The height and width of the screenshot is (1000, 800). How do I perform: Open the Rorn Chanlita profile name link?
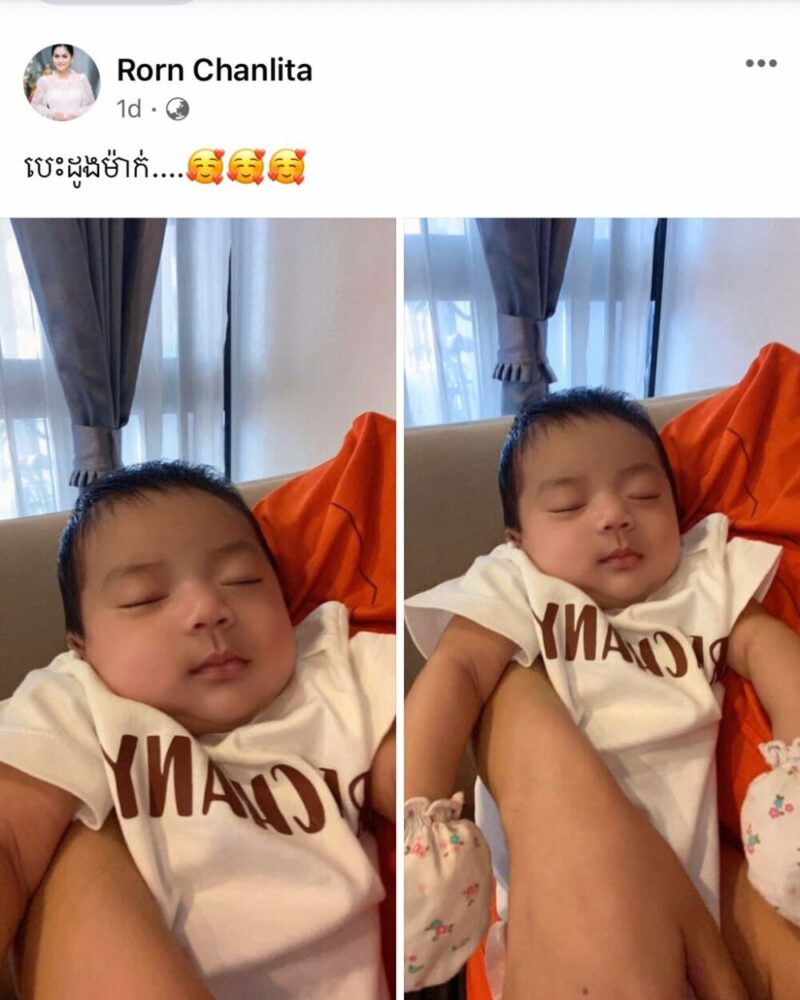[x=214, y=70]
